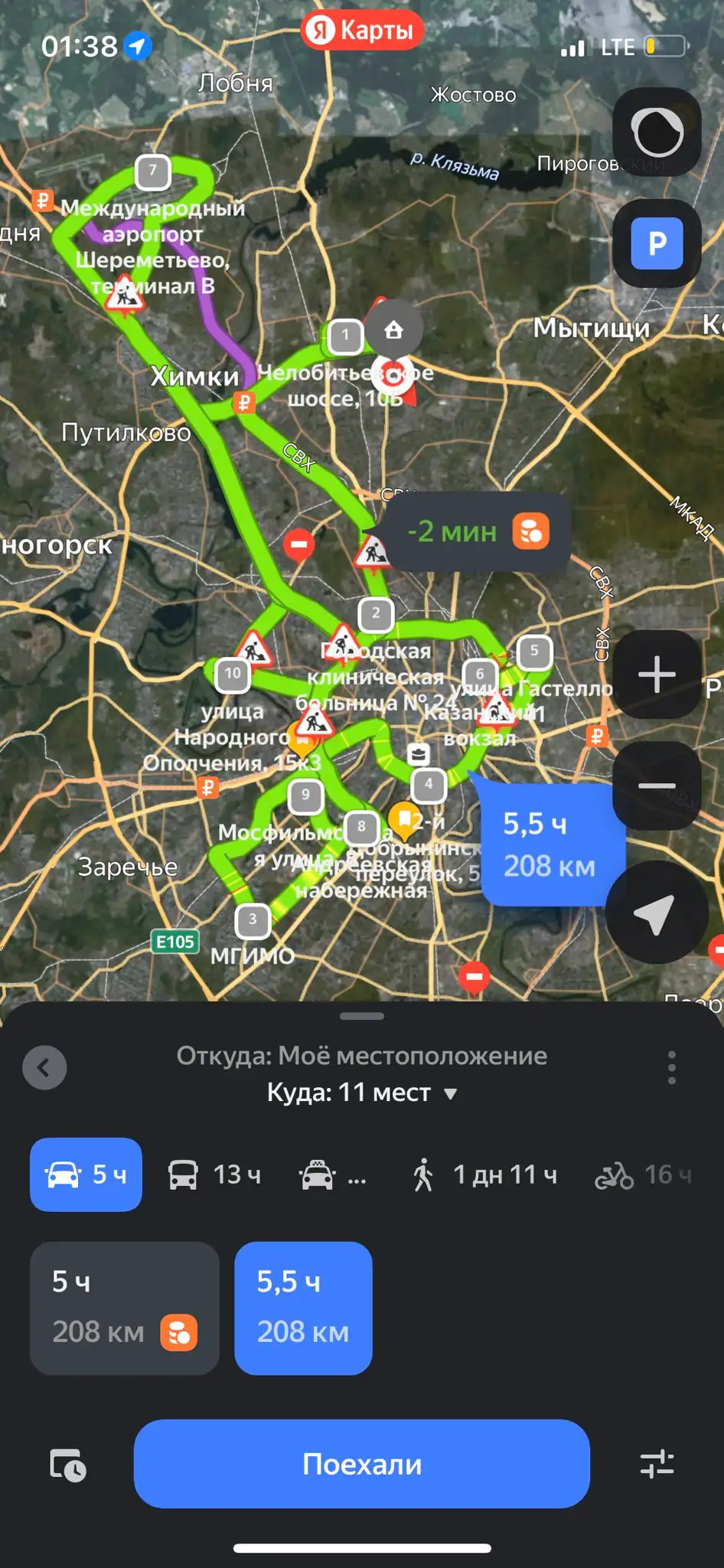Go back using the round arrow button
The image size is (724, 1568).
44,1067
